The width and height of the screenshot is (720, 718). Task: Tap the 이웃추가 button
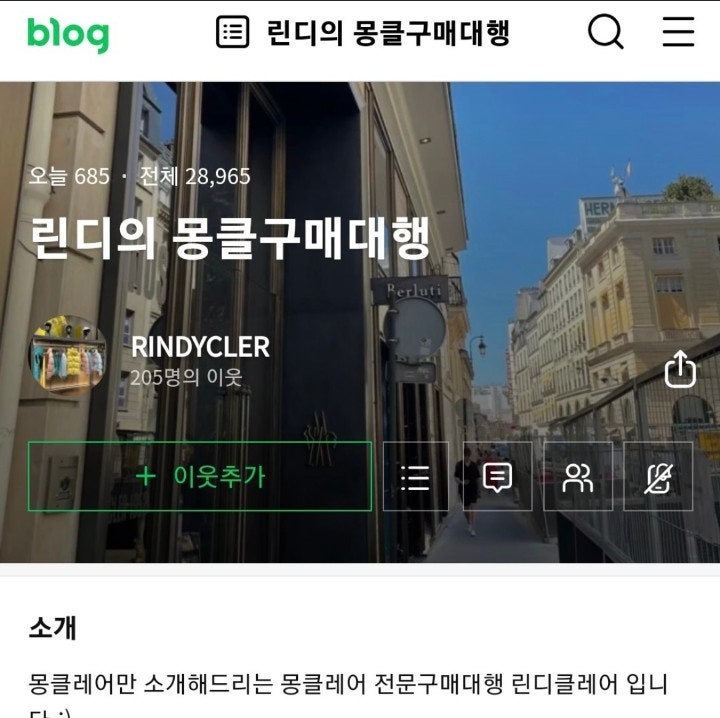[200, 476]
